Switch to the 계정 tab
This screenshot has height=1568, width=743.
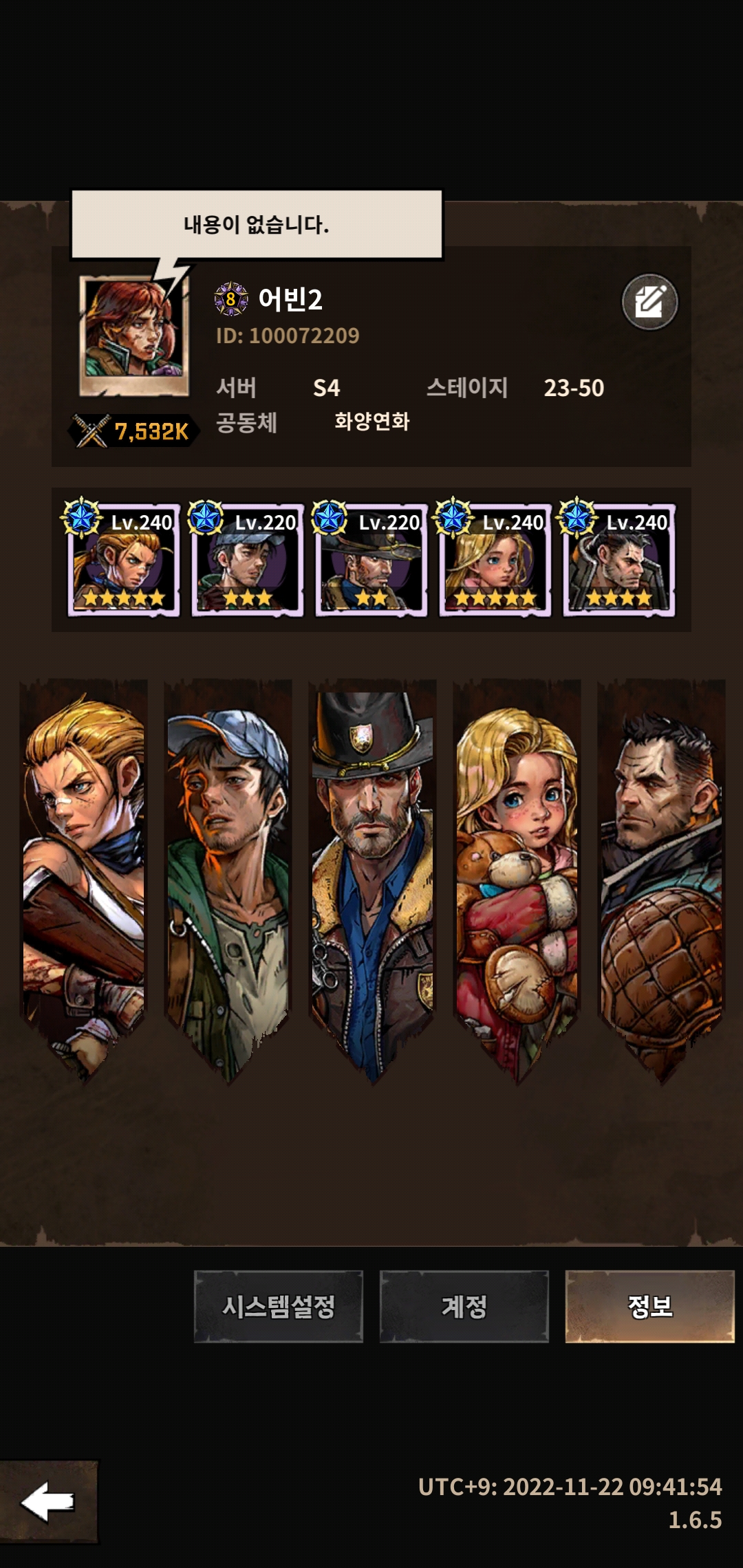(x=464, y=1306)
